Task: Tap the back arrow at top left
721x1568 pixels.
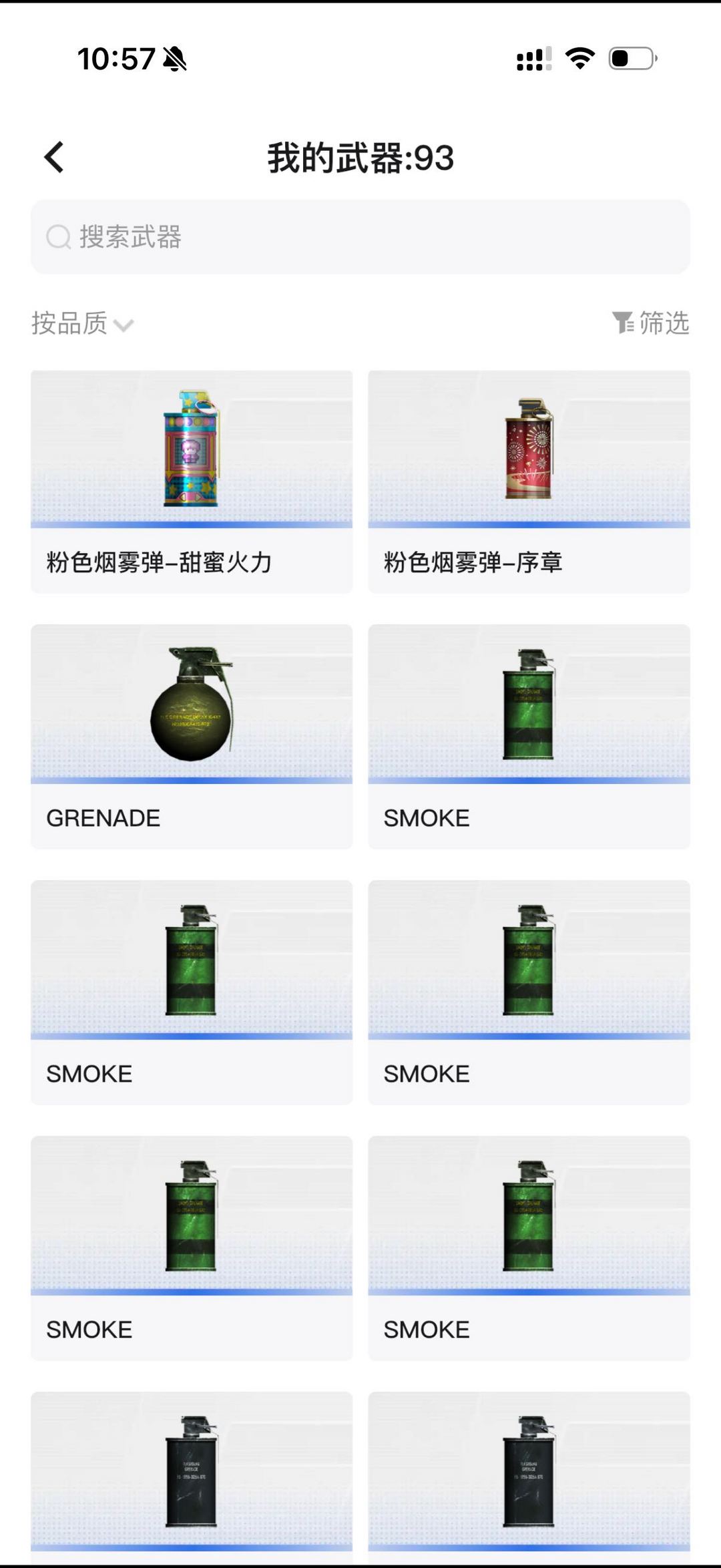Action: pos(52,157)
